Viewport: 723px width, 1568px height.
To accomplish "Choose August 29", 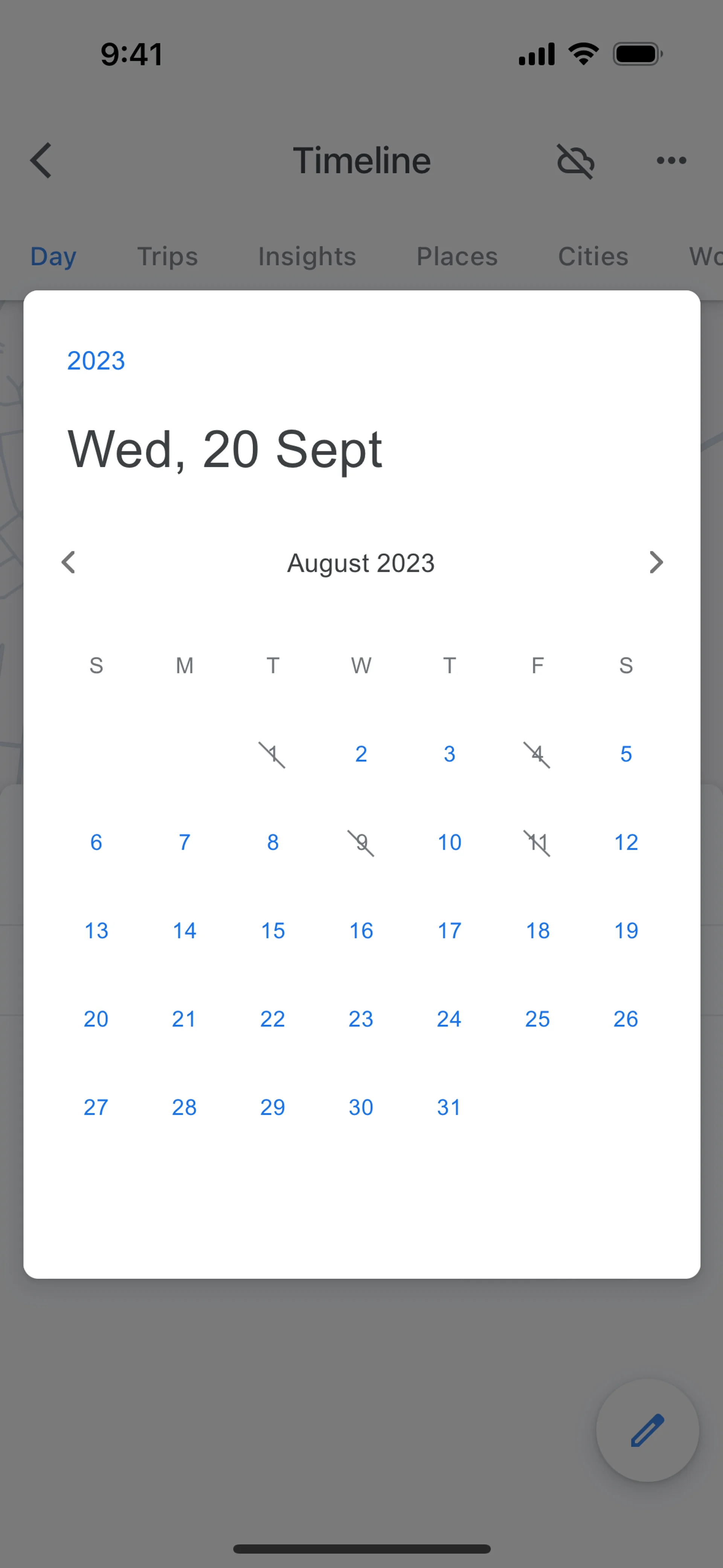I will coord(273,1107).
